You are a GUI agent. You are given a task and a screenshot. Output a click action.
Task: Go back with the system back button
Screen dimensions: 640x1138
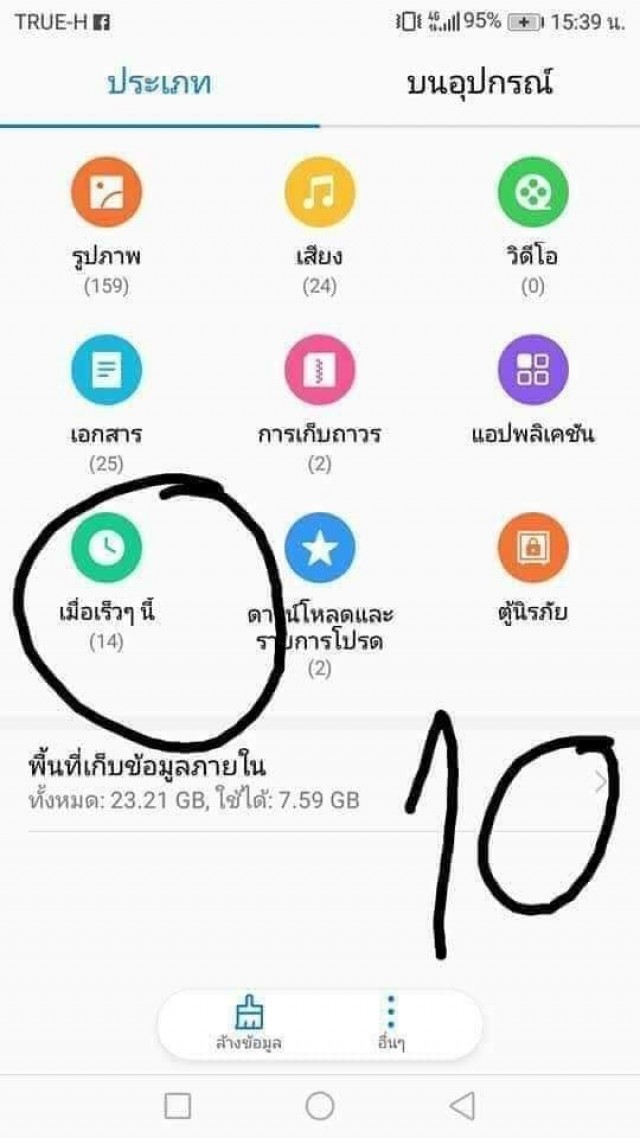[x=462, y=1105]
